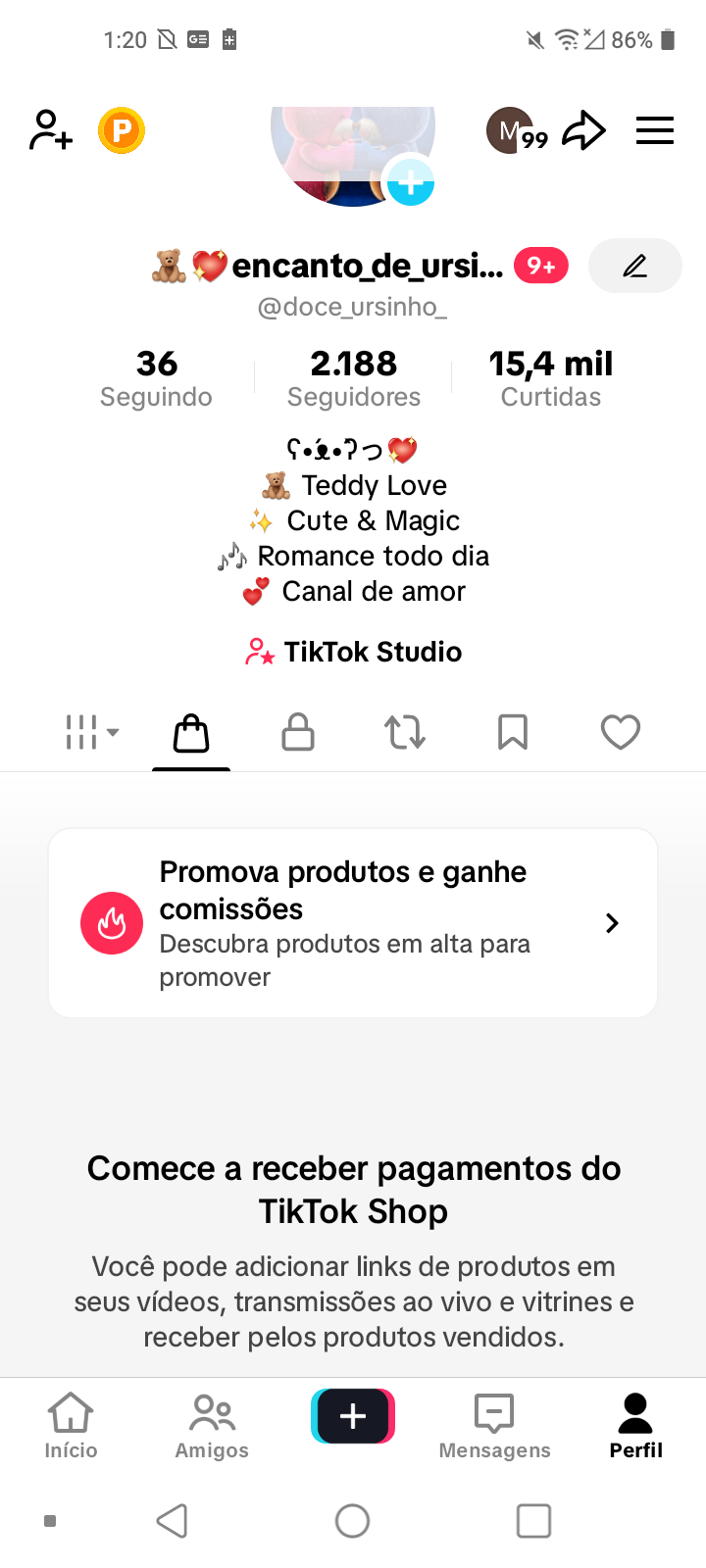Go to the Início tab

[71, 1426]
